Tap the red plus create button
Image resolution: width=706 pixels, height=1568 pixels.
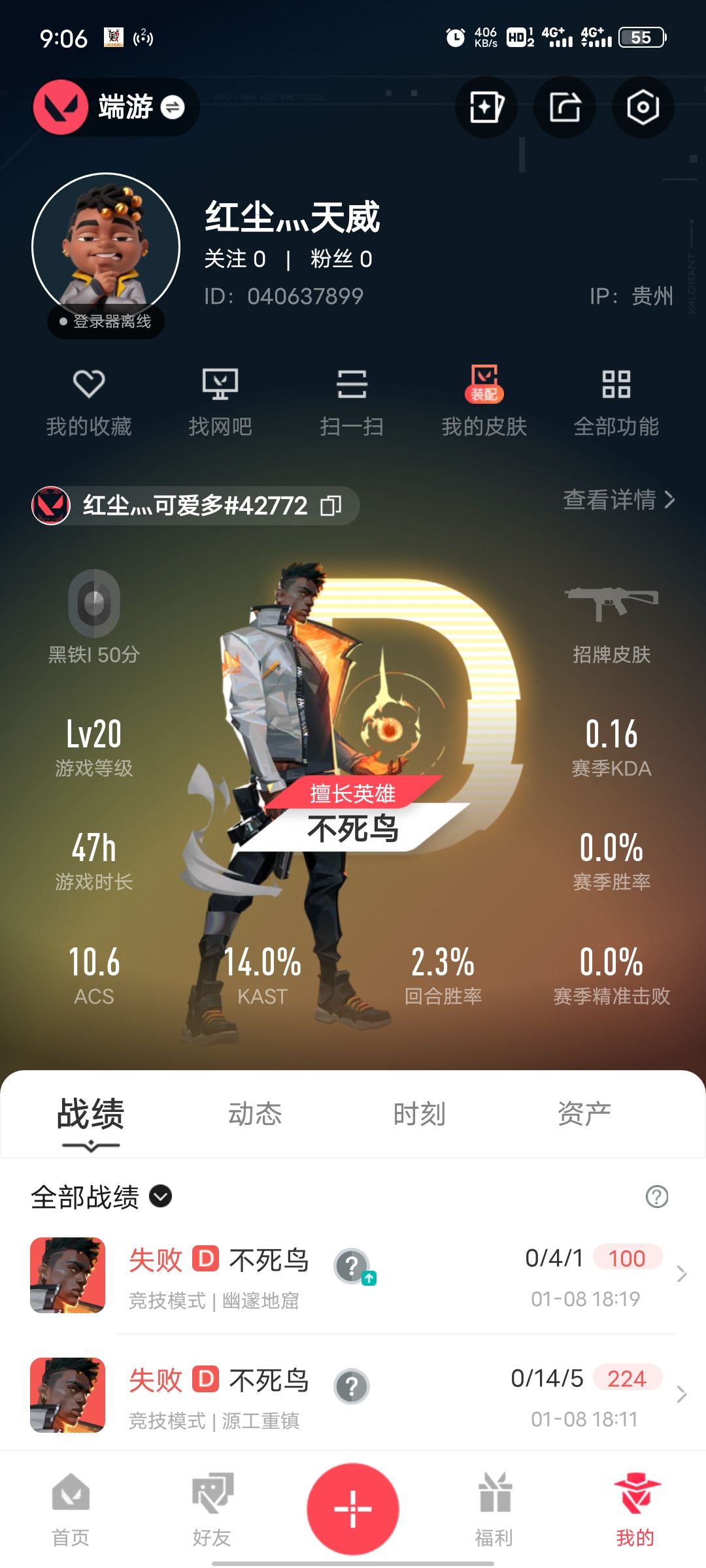[x=353, y=1509]
